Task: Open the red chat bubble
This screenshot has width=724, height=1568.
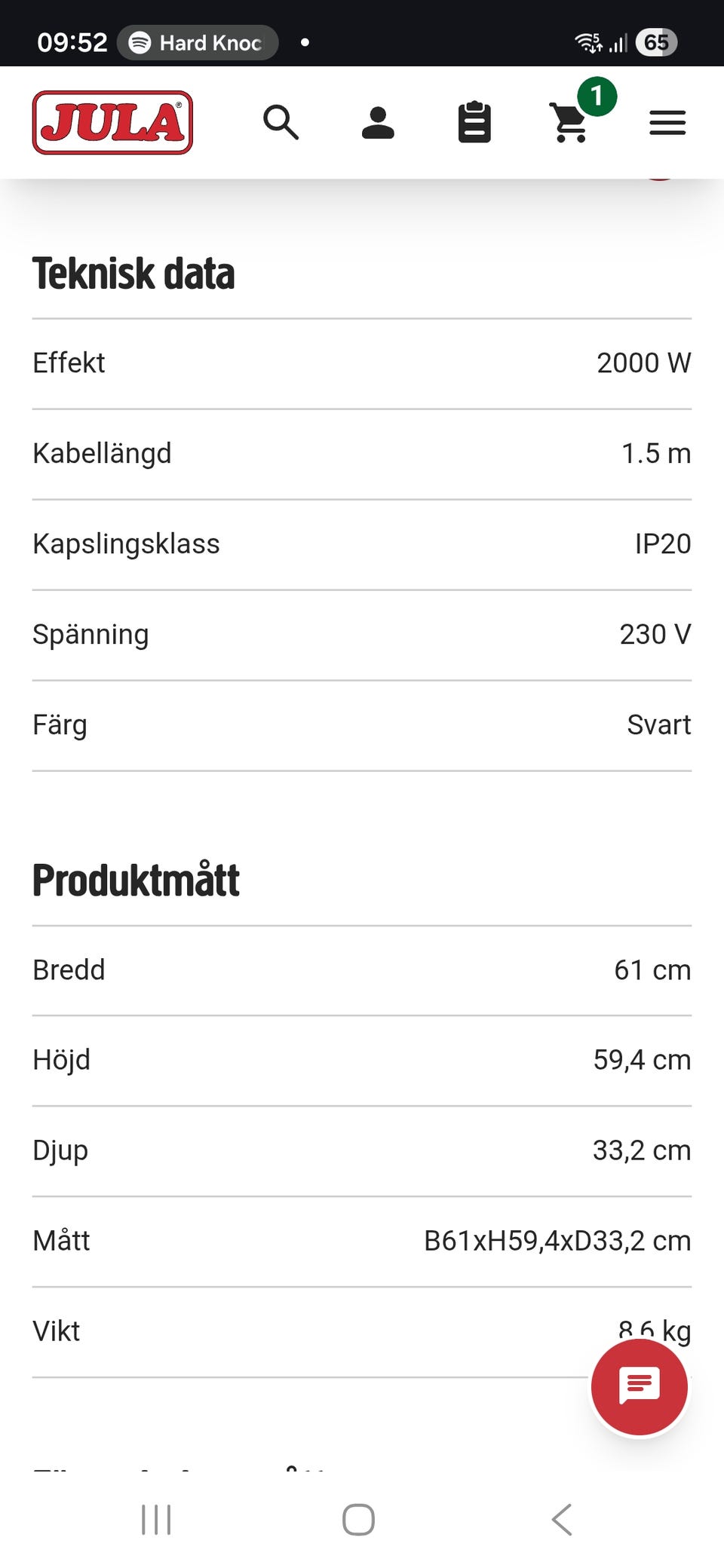Action: (x=639, y=1389)
